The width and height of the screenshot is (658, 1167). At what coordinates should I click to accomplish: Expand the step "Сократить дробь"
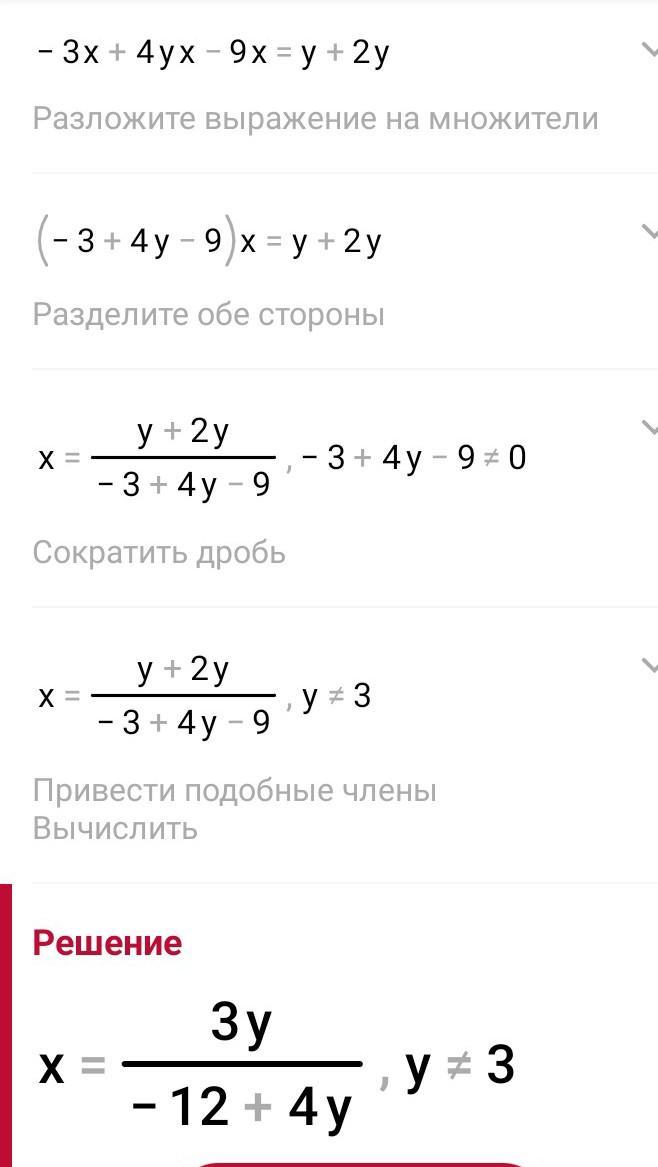pos(648,430)
